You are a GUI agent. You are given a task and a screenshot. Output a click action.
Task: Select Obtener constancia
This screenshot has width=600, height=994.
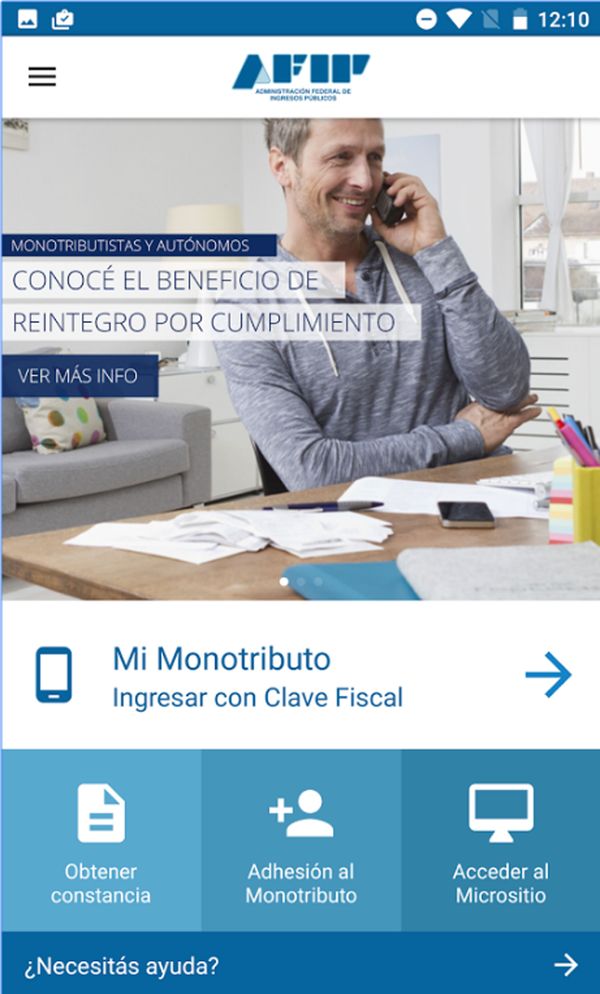101,842
